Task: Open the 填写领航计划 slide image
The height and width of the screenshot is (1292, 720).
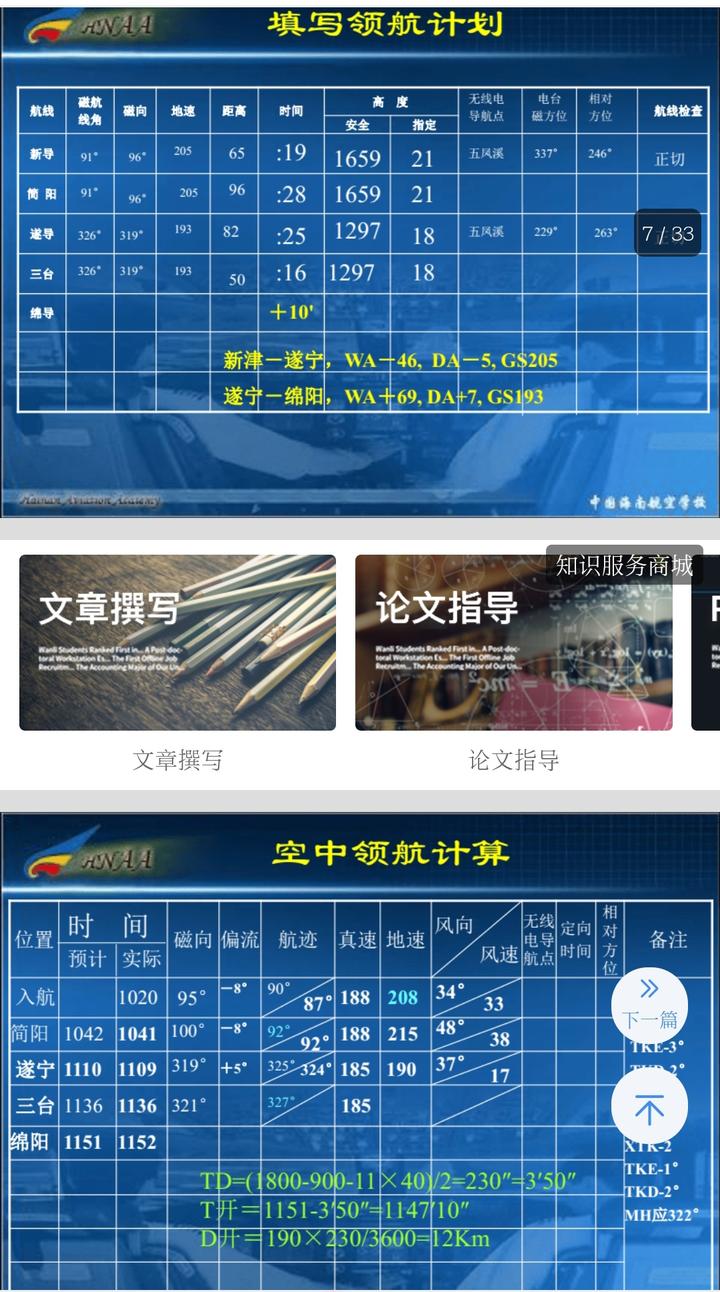Action: click(x=360, y=262)
